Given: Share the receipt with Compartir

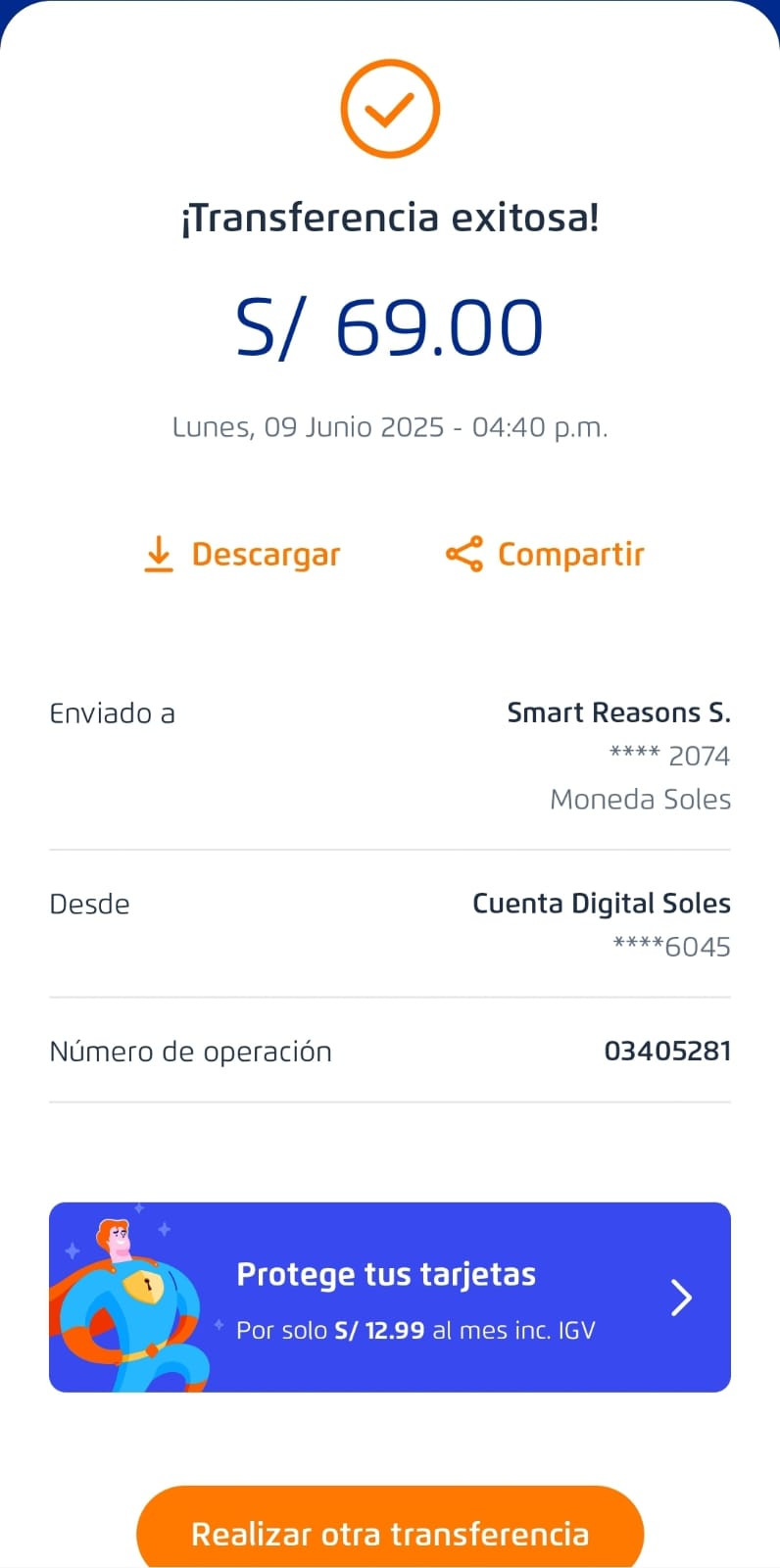Looking at the screenshot, I should [x=545, y=554].
